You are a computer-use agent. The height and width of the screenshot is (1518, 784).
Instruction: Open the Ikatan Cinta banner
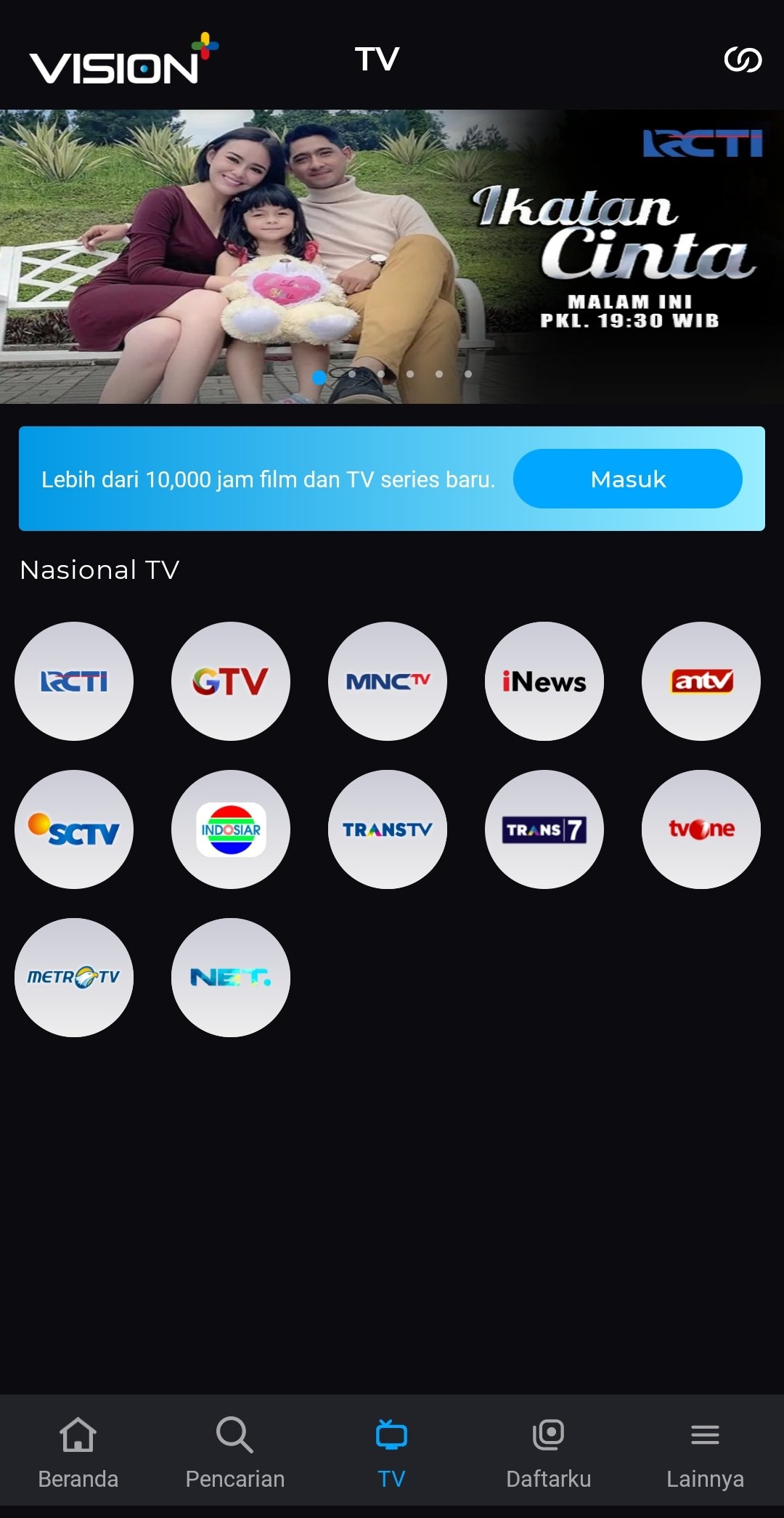[392, 256]
